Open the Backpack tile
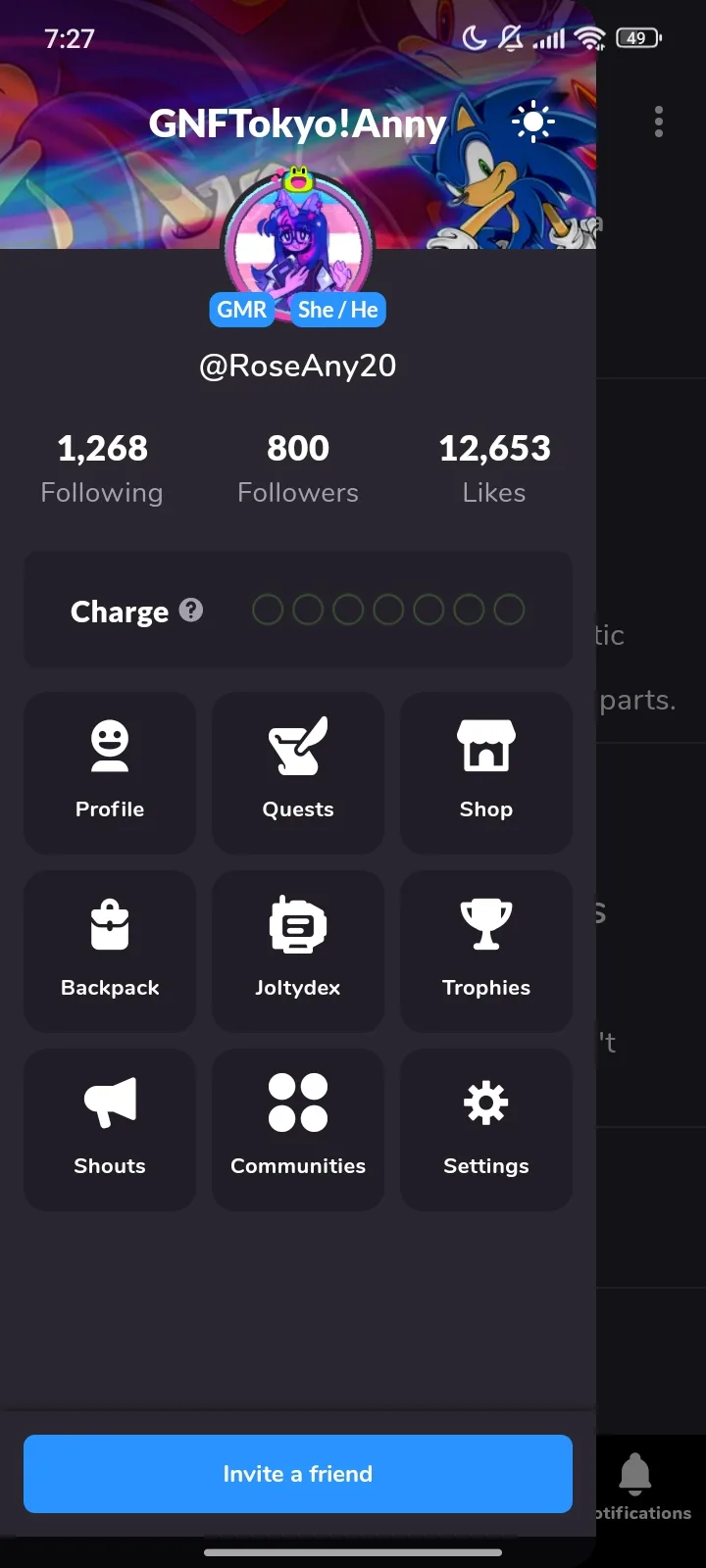 [110, 951]
